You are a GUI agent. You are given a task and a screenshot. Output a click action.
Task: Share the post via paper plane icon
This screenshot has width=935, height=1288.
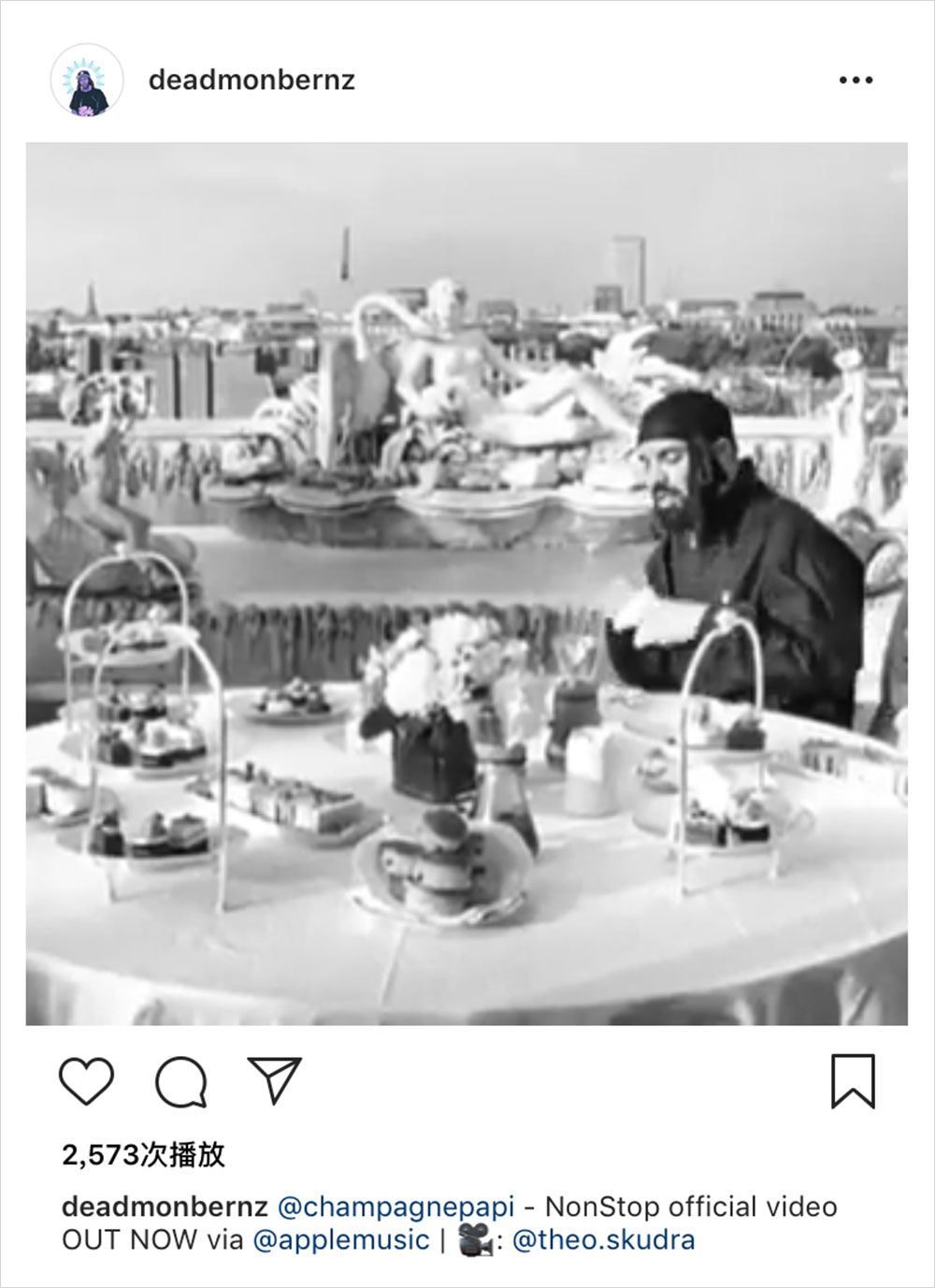pyautogui.click(x=274, y=1080)
